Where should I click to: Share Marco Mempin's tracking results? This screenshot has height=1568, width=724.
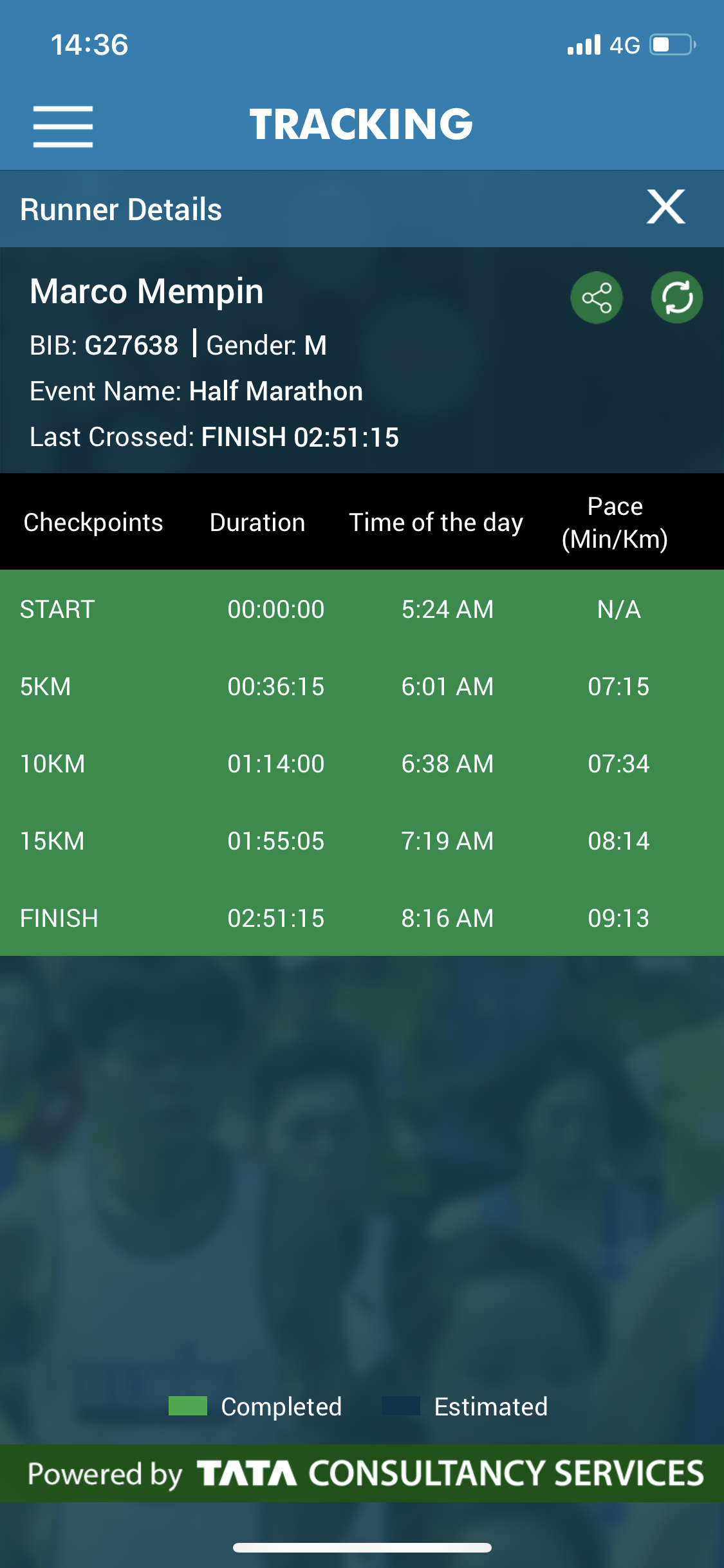point(597,297)
